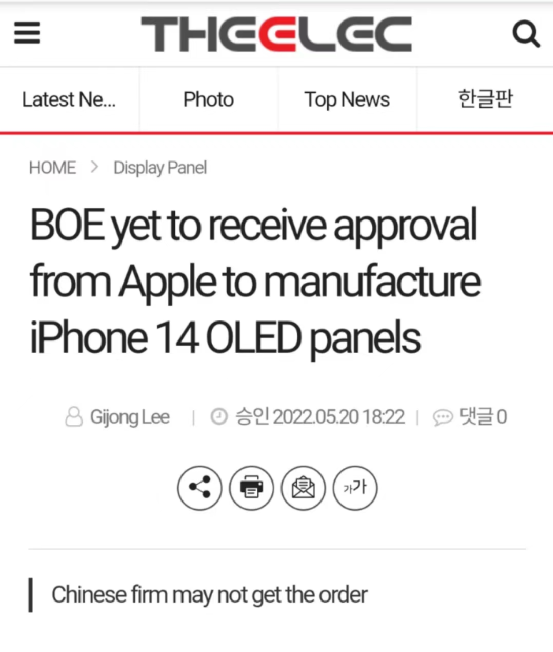Open the hamburger menu
553x652 pixels.
point(27,33)
